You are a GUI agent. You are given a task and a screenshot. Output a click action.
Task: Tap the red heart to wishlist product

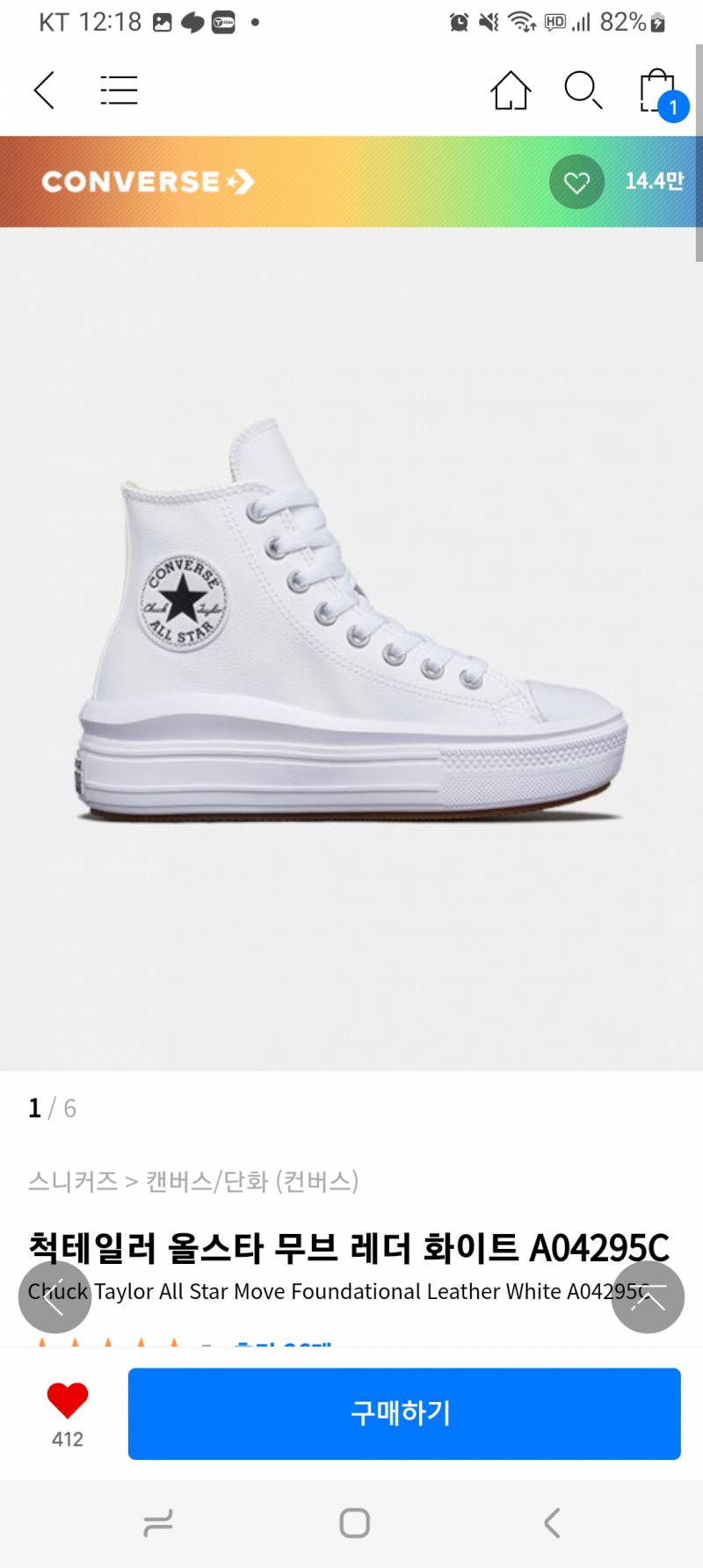[x=68, y=1400]
